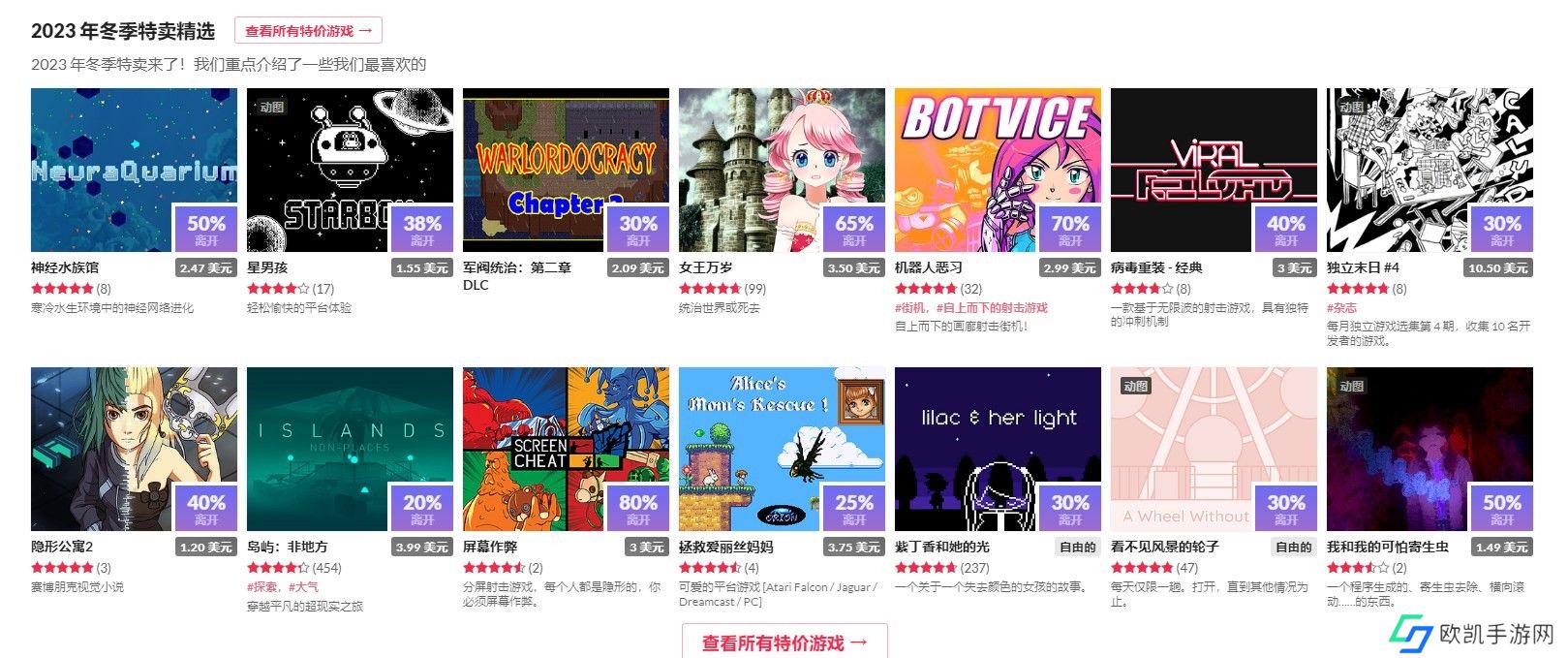1568x658 pixels.
Task: Open the 星男孩 title link
Action: pyautogui.click(x=267, y=267)
